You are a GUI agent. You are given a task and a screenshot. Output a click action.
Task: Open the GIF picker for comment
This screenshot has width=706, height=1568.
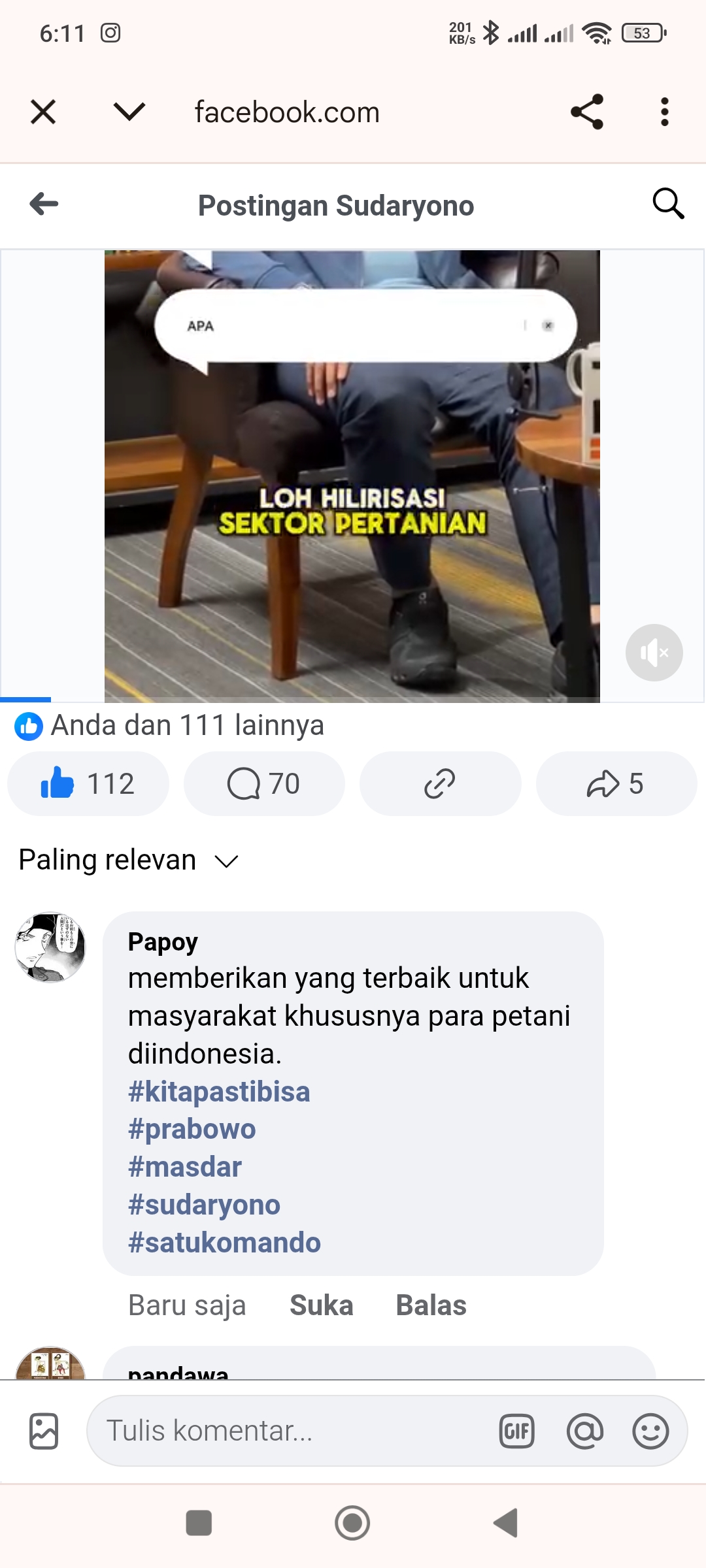click(517, 1431)
